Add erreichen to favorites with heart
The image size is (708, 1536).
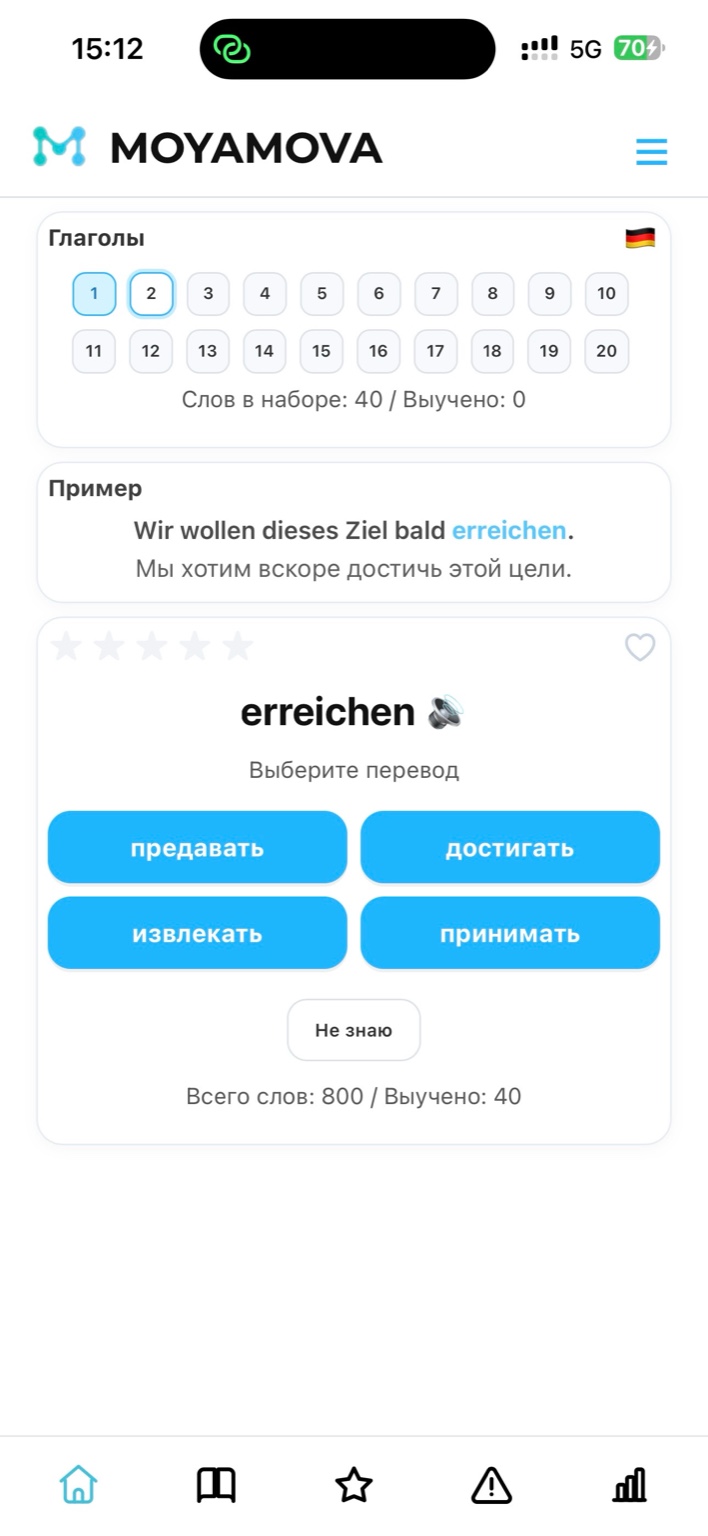coord(640,648)
